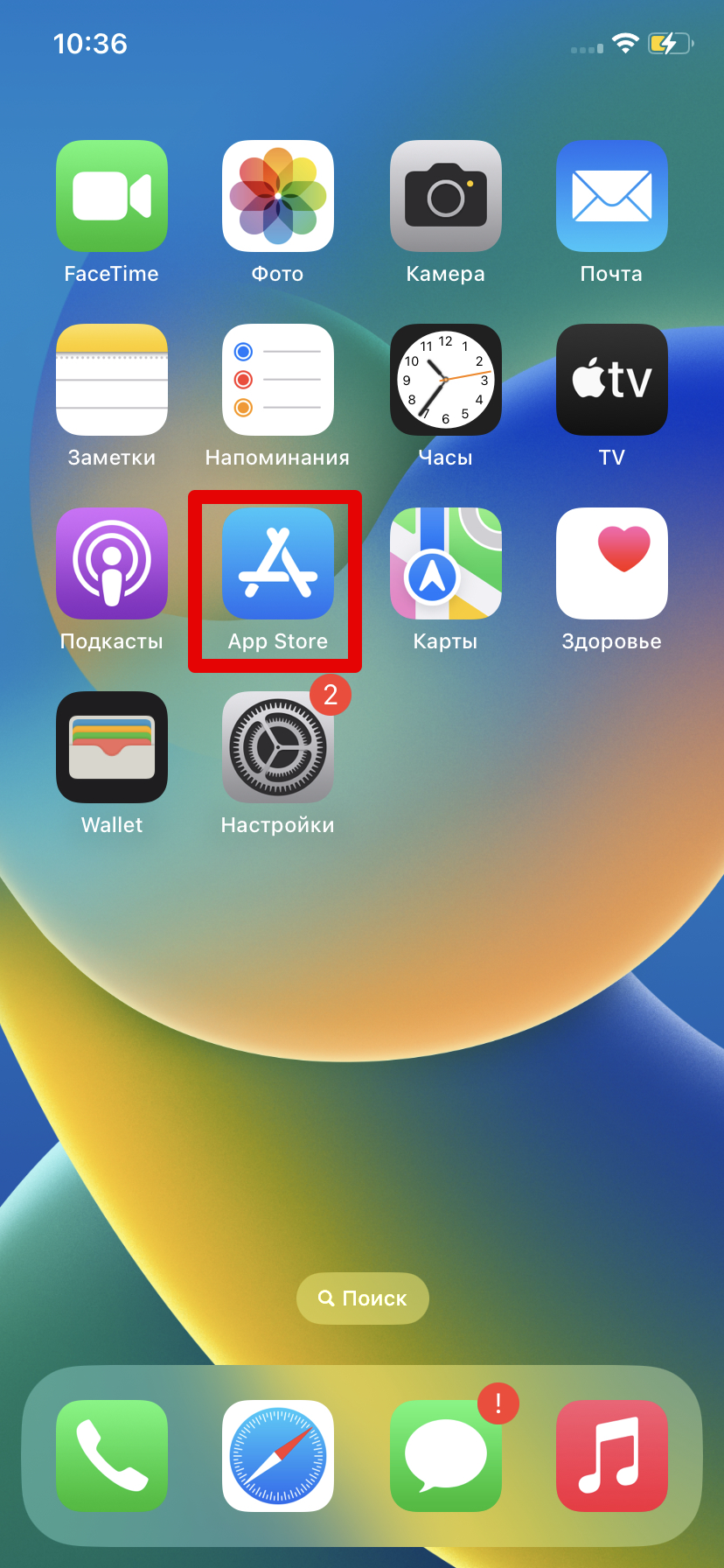This screenshot has height=1568, width=724.
Task: Launch the Часы app
Action: coord(446,380)
